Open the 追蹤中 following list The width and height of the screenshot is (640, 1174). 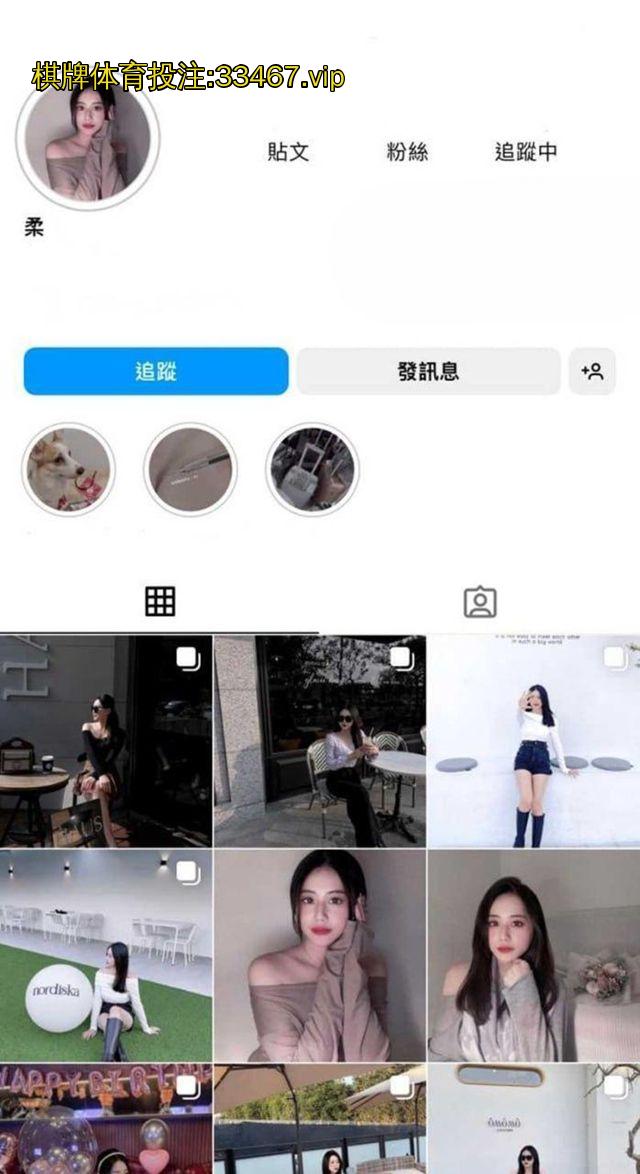(525, 152)
